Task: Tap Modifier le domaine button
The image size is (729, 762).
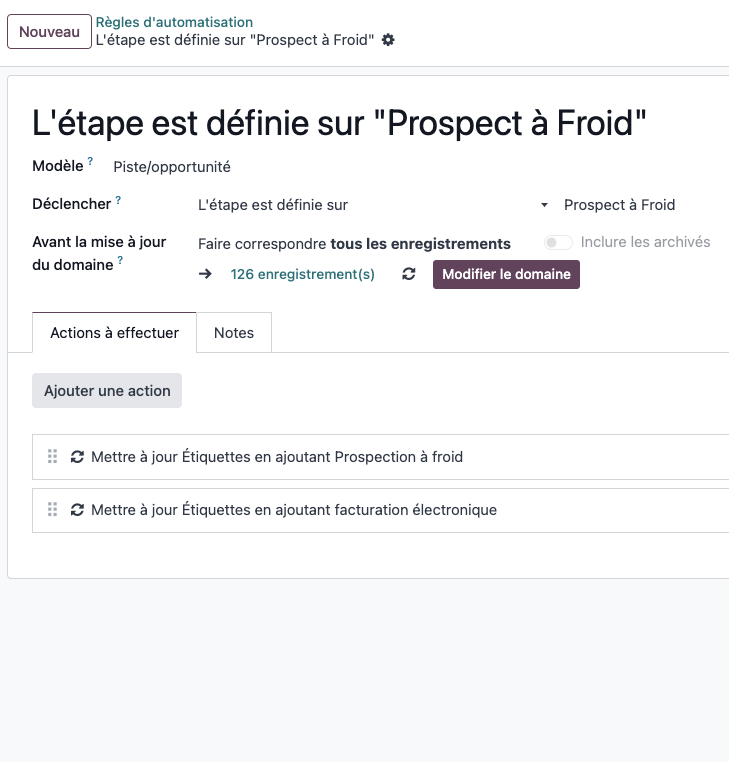Action: click(x=506, y=274)
